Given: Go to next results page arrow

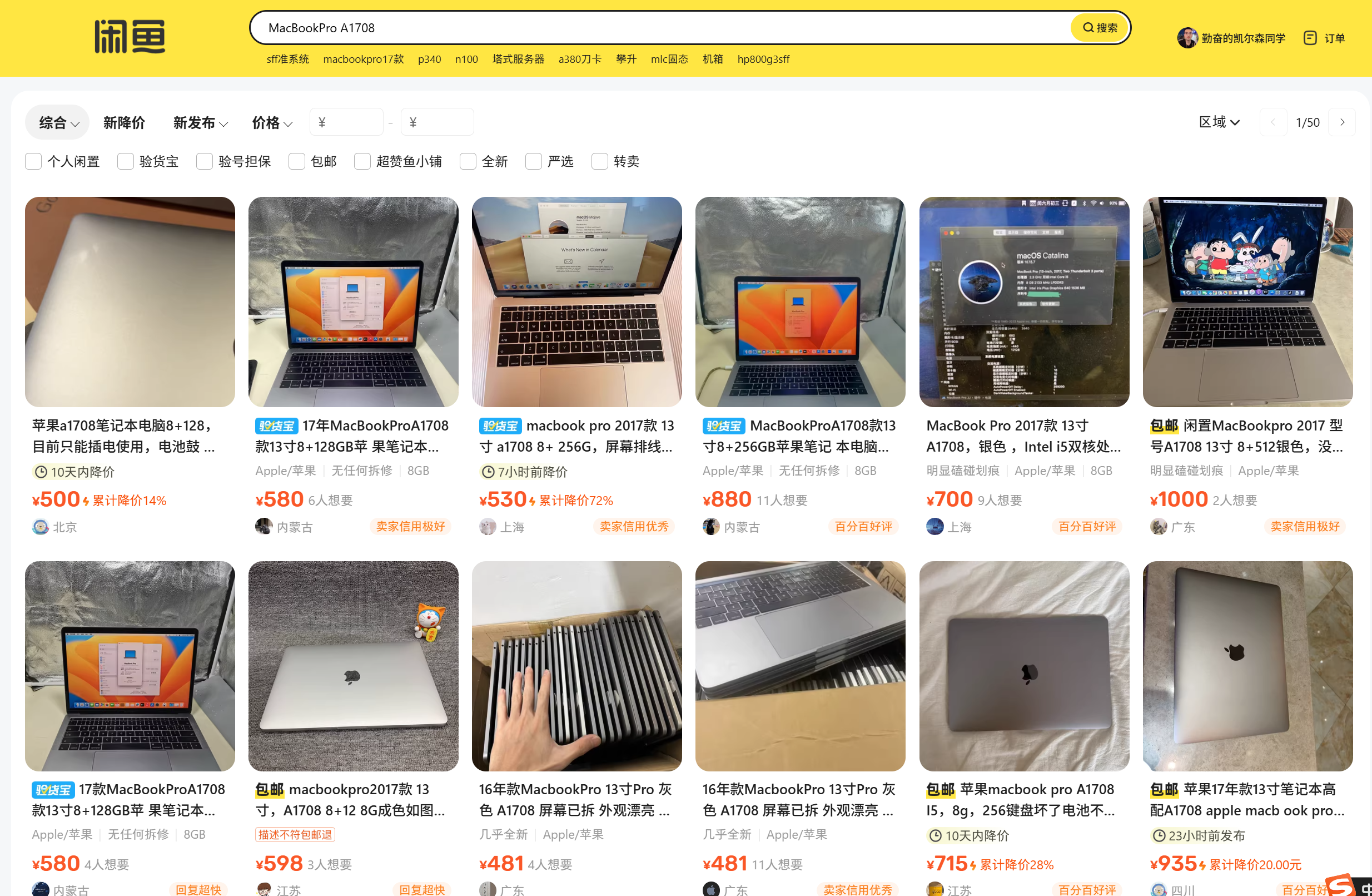Looking at the screenshot, I should (1341, 122).
